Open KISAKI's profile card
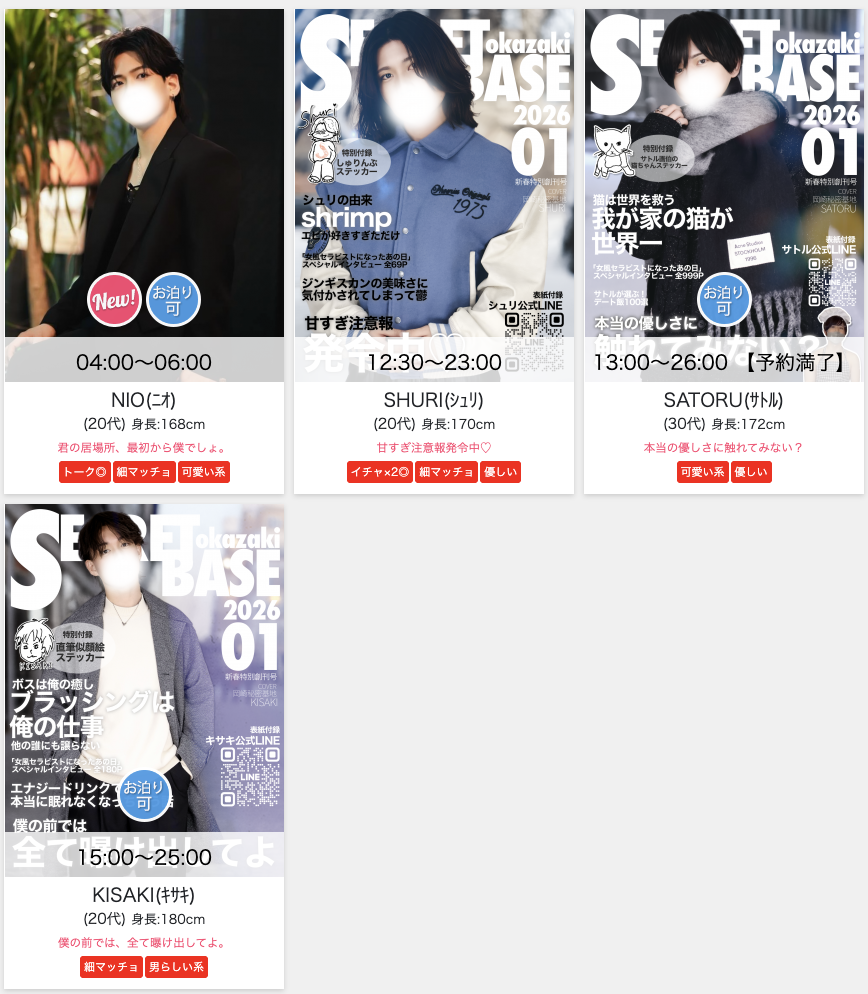The height and width of the screenshot is (994, 868). pyautogui.click(x=144, y=690)
